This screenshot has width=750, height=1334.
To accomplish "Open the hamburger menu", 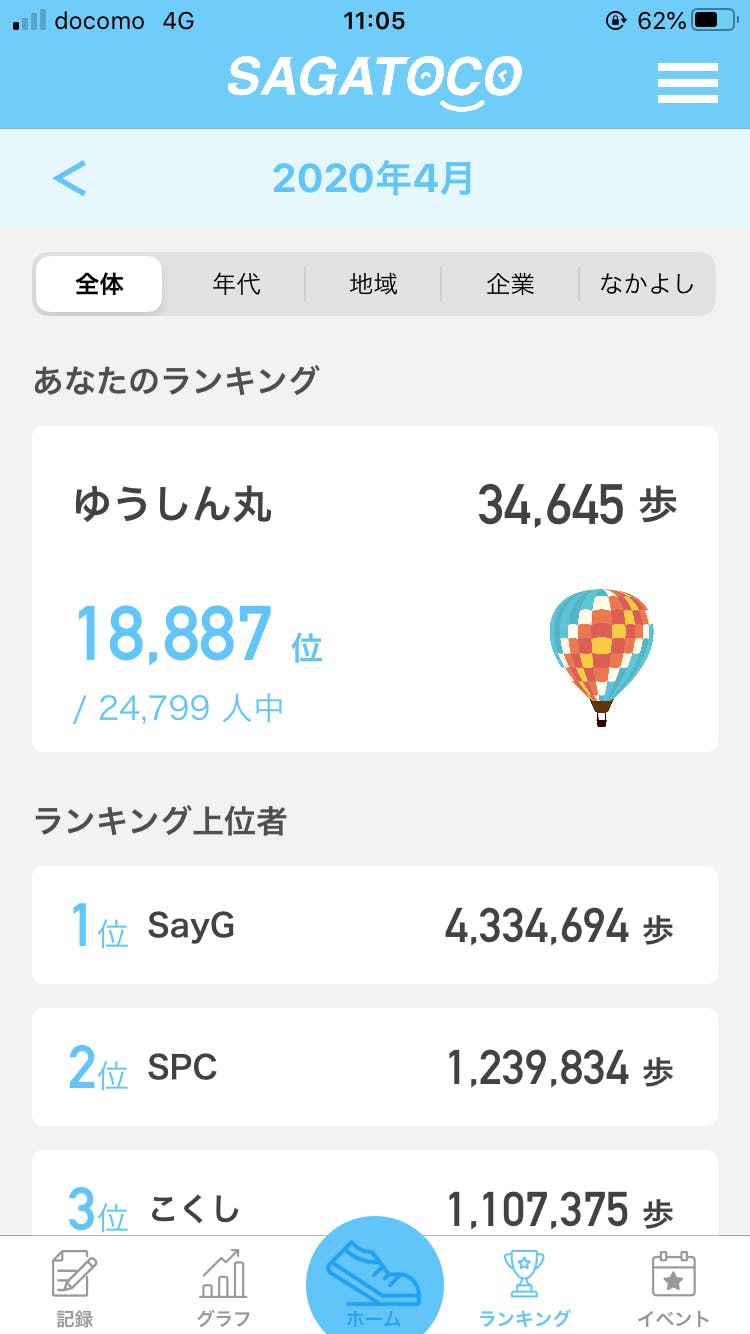I will 687,82.
